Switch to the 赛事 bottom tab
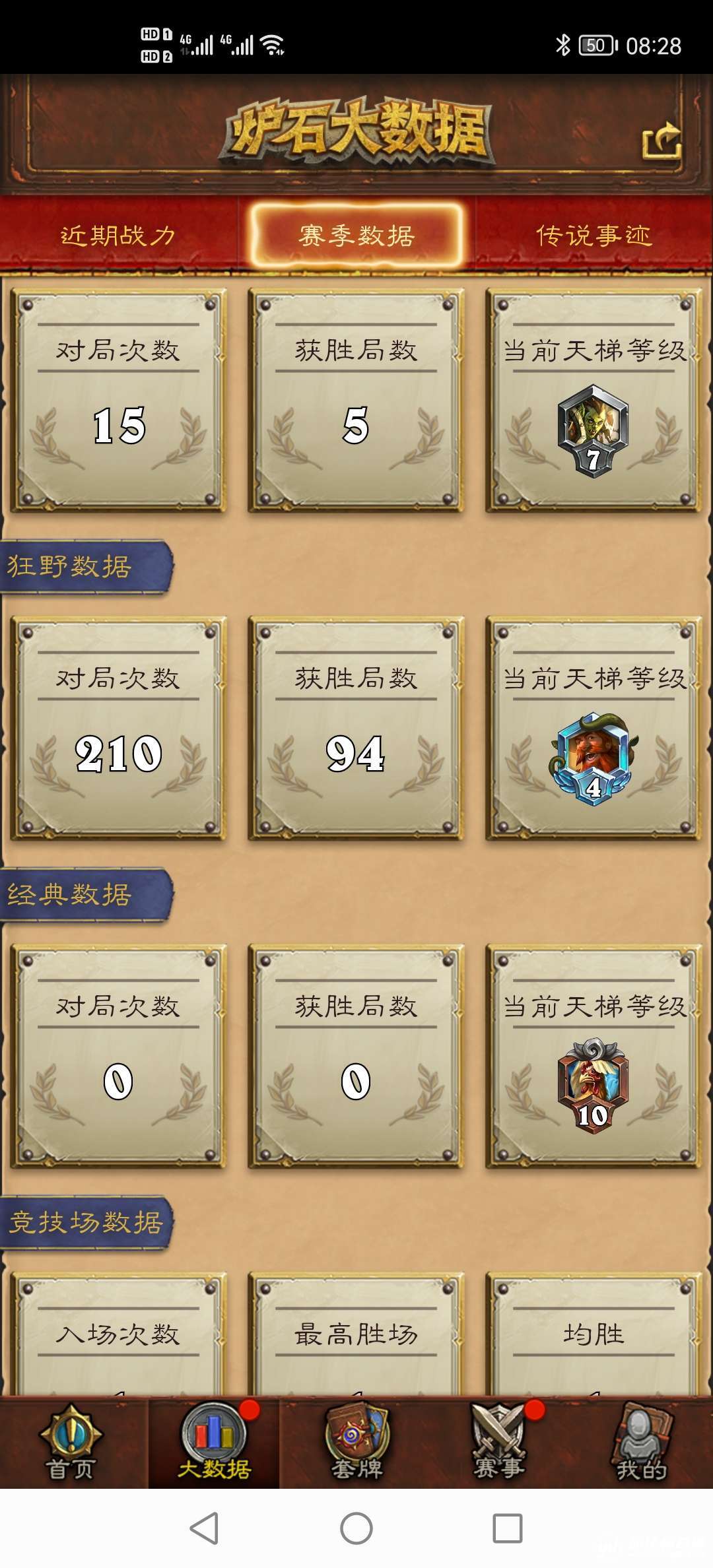 click(499, 1443)
